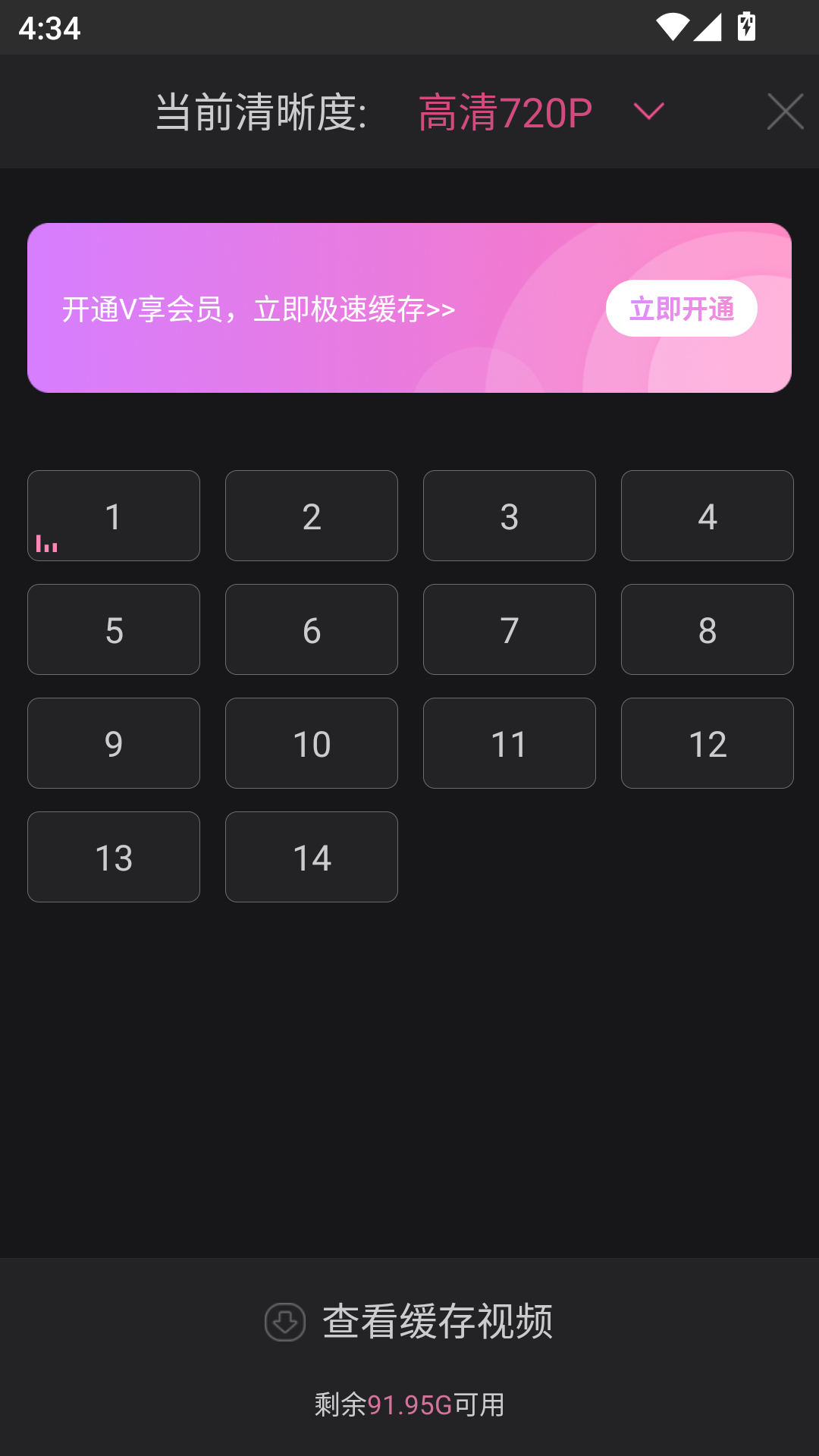
Task: Open 查看缓存视频 cached videos
Action: click(x=409, y=1322)
